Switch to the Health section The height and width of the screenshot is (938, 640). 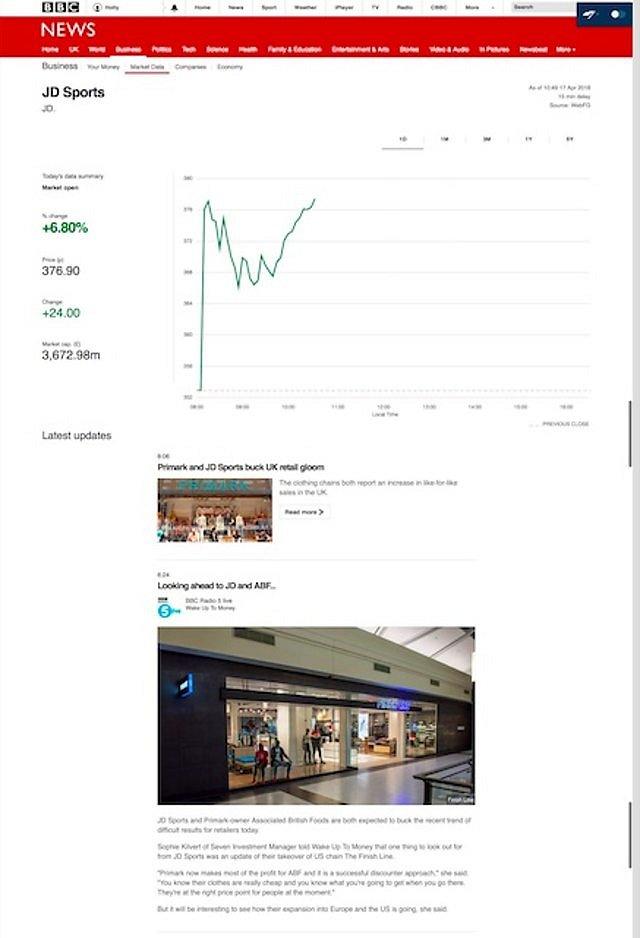point(248,49)
